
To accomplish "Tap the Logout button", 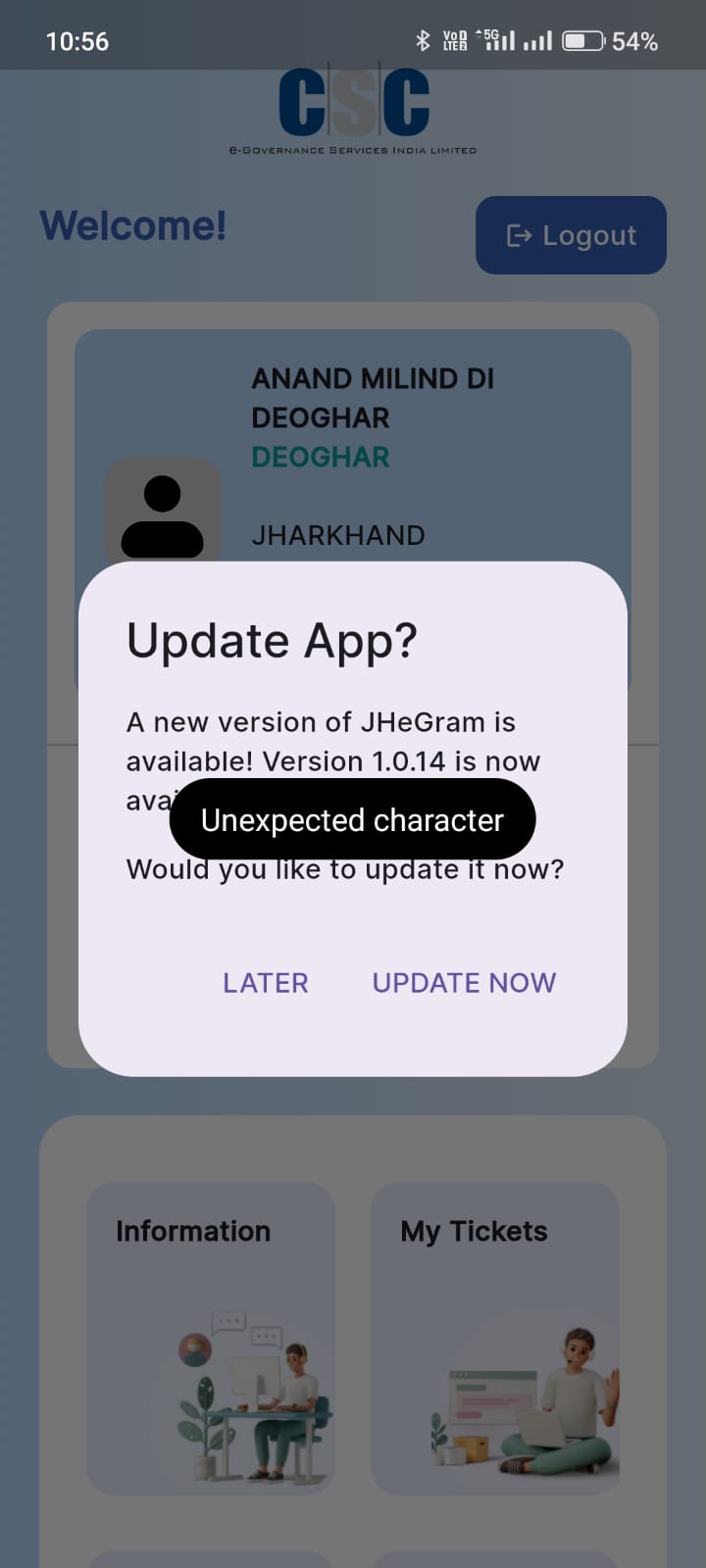I will coord(571,235).
